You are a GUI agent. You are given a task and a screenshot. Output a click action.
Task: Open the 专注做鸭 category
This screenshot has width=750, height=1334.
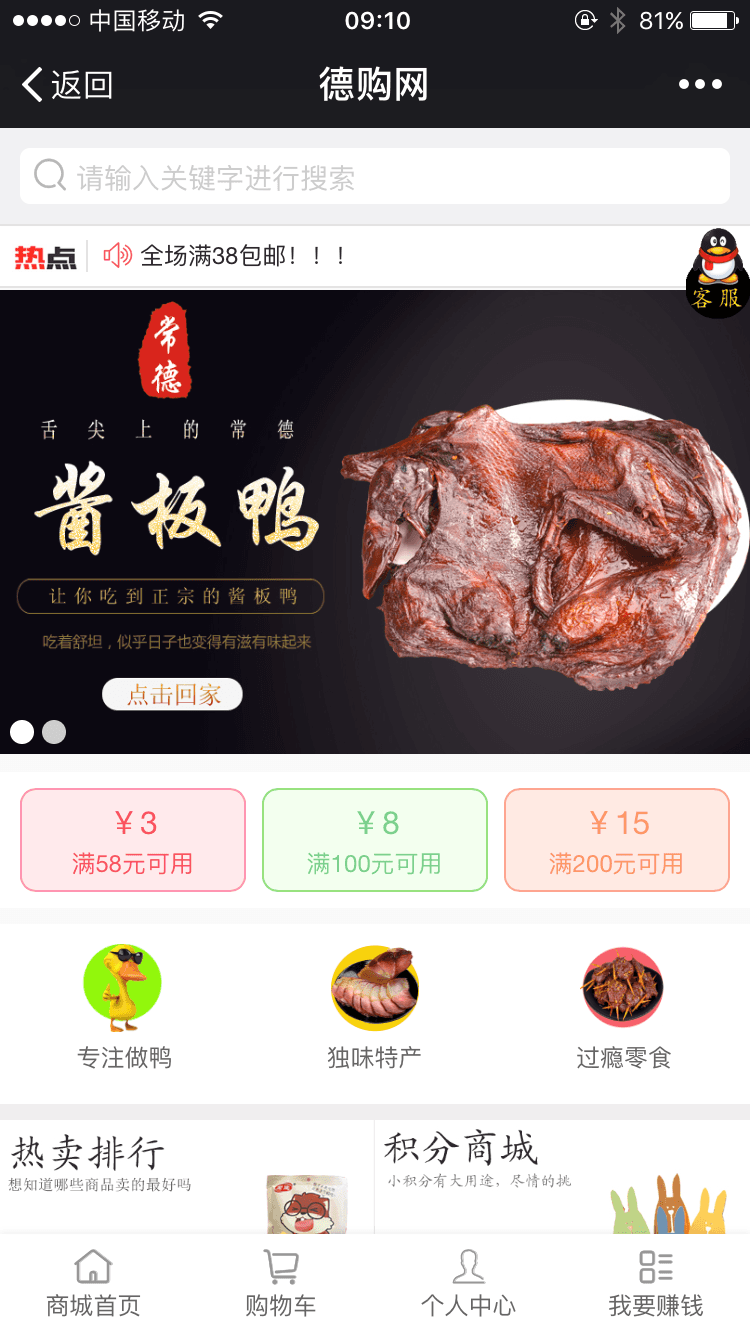tap(124, 1006)
